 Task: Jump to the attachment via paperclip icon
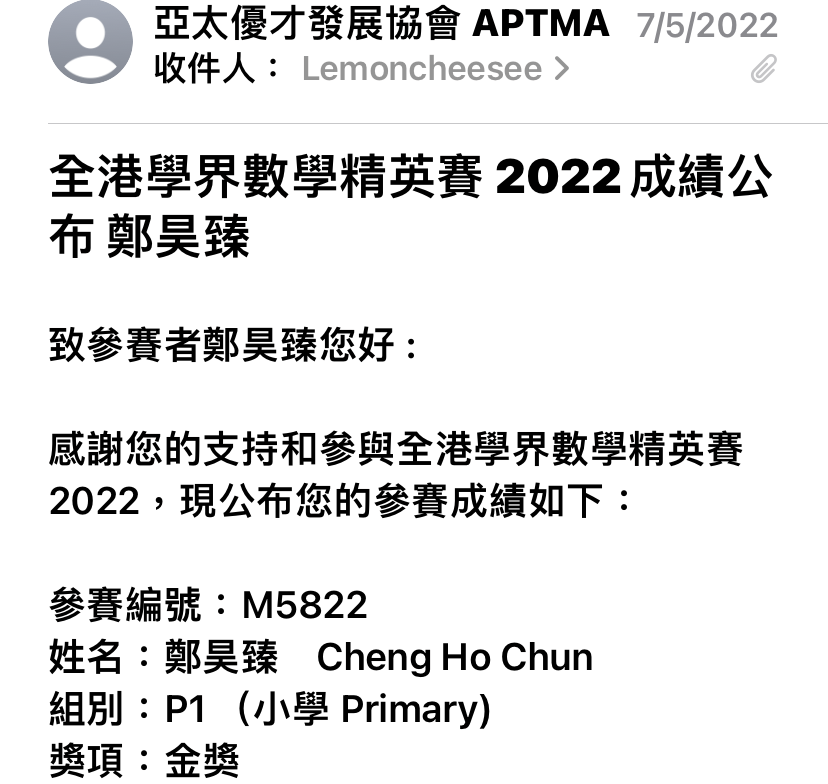(x=763, y=69)
